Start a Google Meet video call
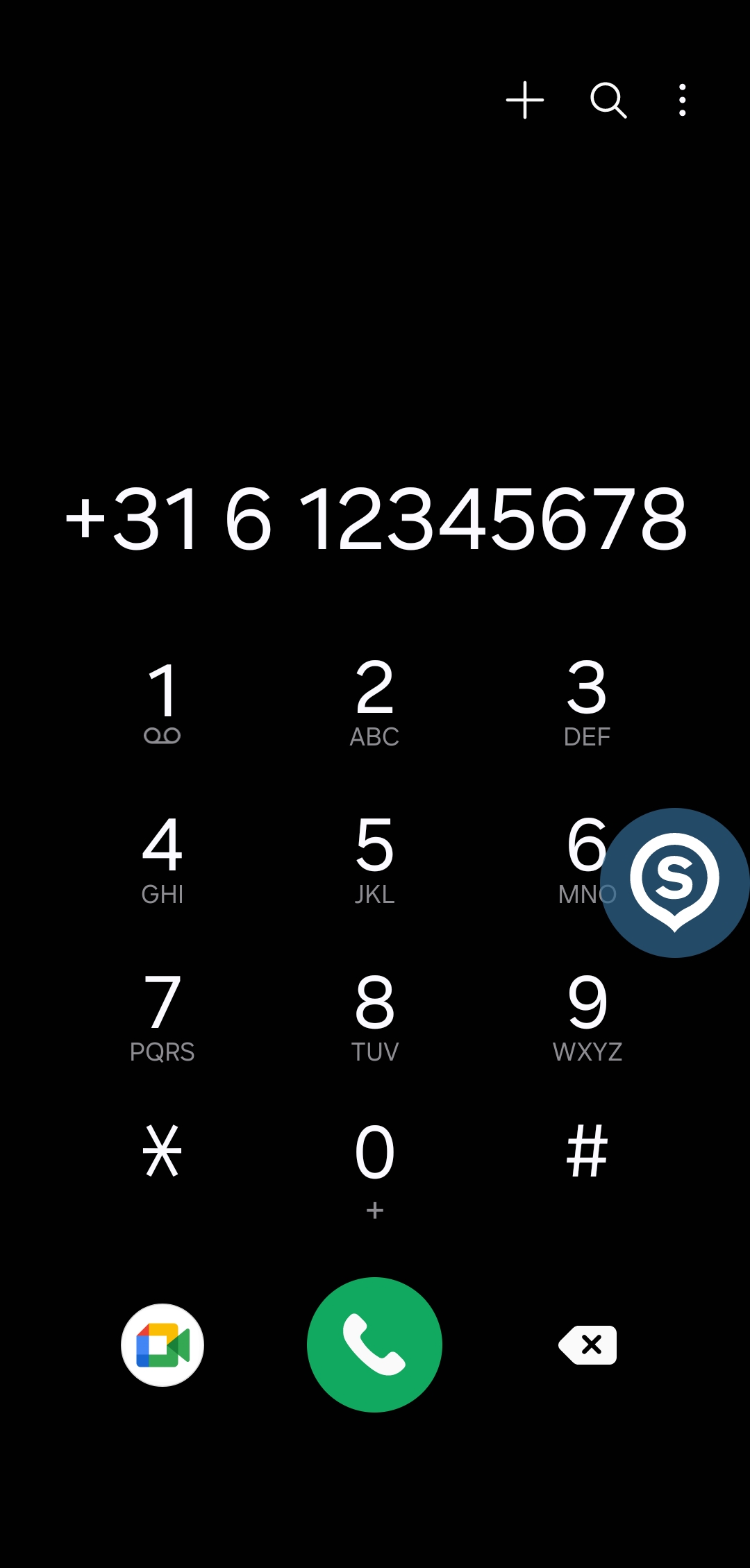Image resolution: width=750 pixels, height=1568 pixels. point(162,1344)
